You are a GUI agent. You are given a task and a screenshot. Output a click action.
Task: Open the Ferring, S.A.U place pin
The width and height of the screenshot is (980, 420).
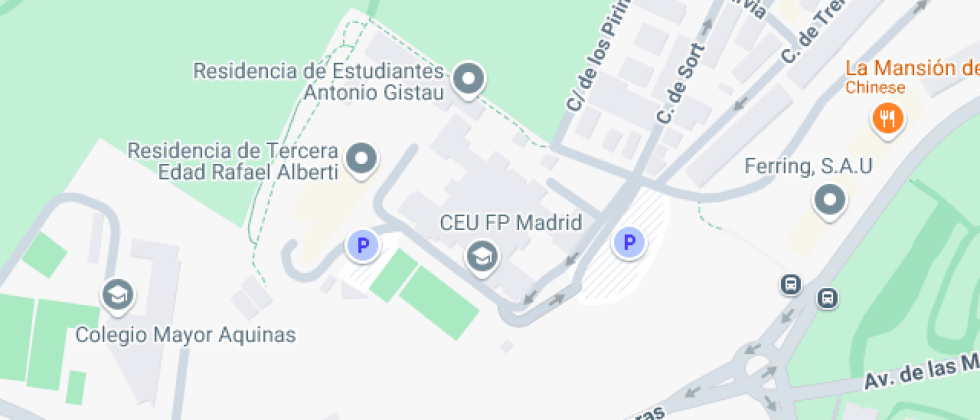(x=831, y=202)
